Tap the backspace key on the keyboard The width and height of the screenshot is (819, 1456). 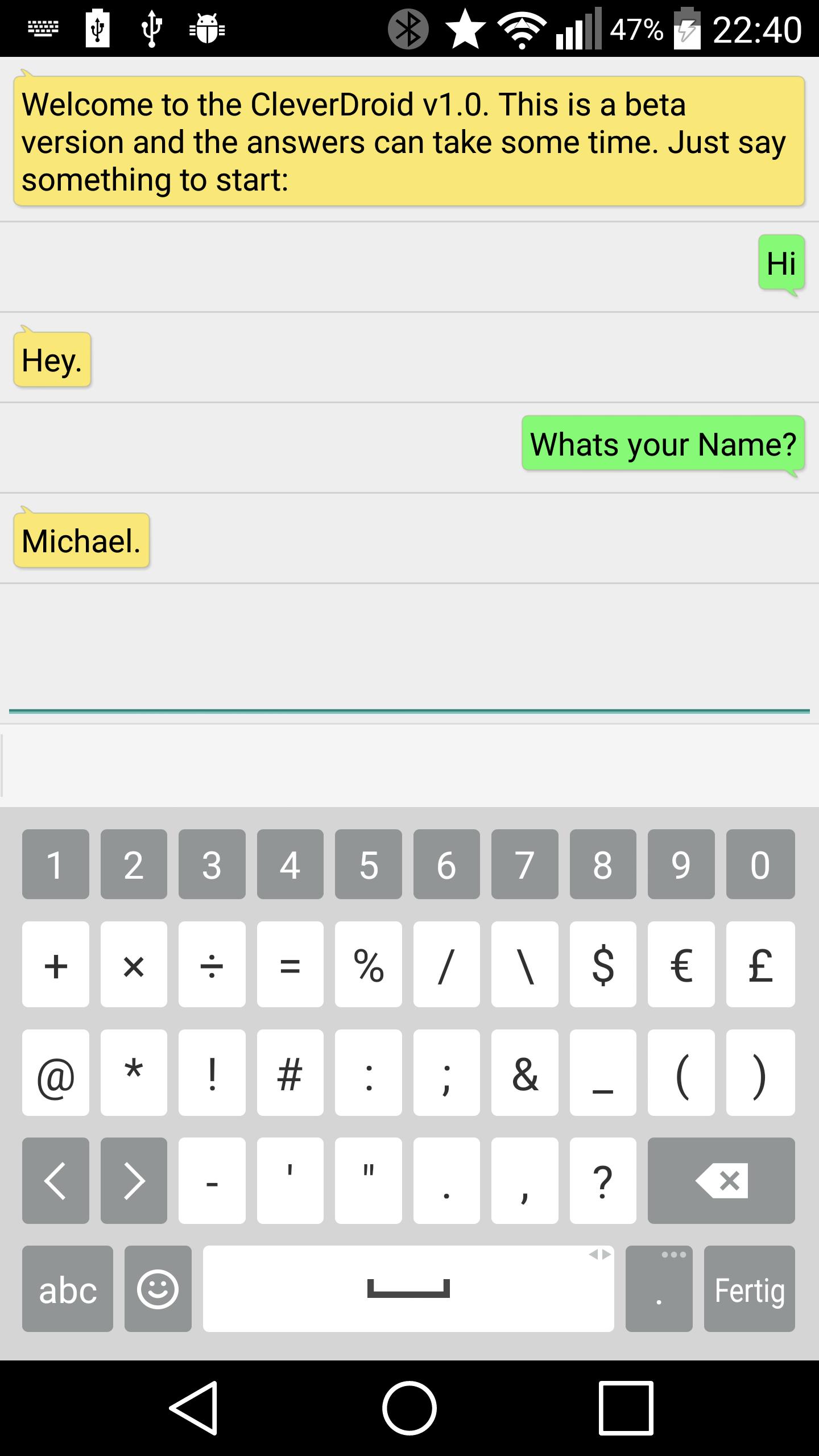click(x=721, y=1181)
